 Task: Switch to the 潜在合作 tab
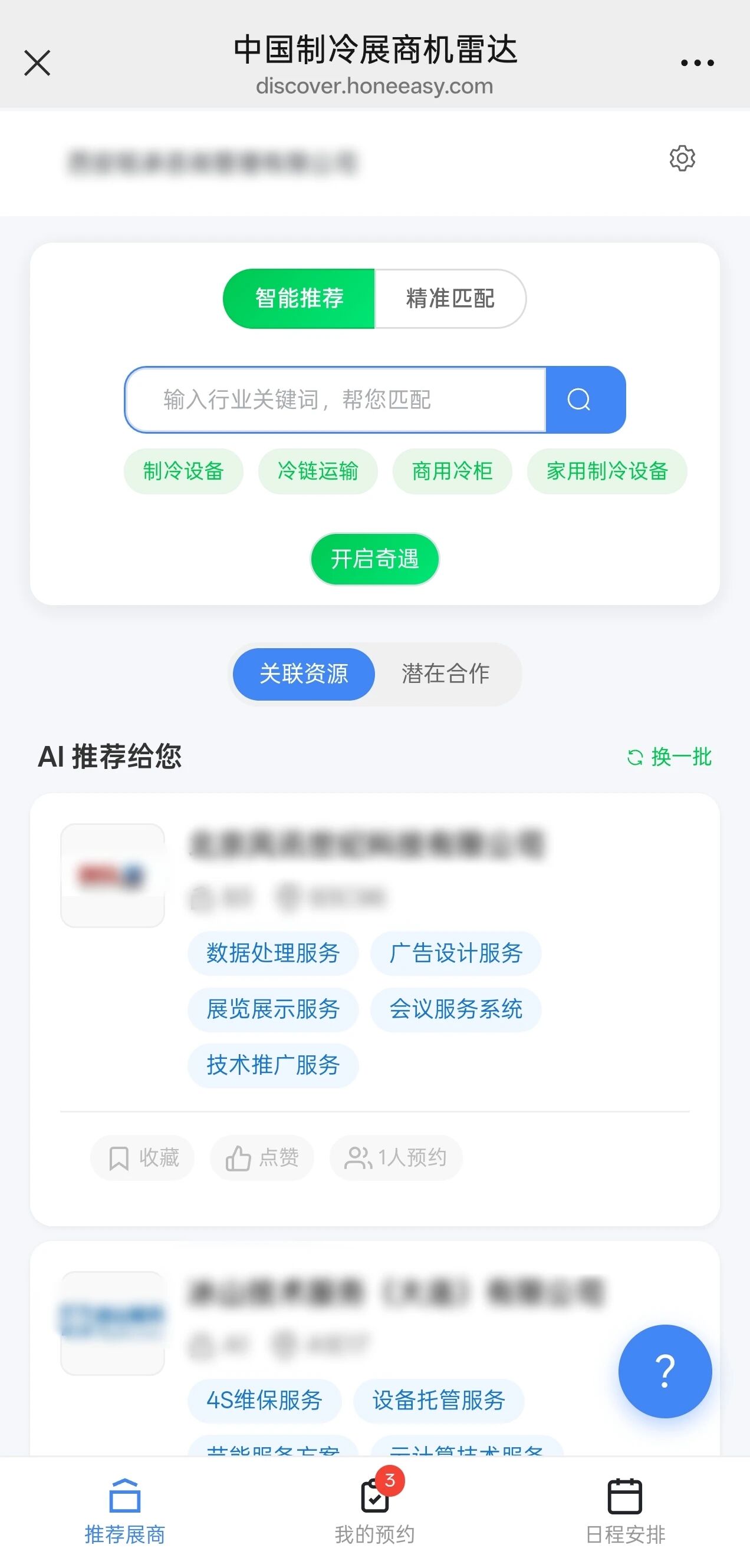tap(445, 674)
